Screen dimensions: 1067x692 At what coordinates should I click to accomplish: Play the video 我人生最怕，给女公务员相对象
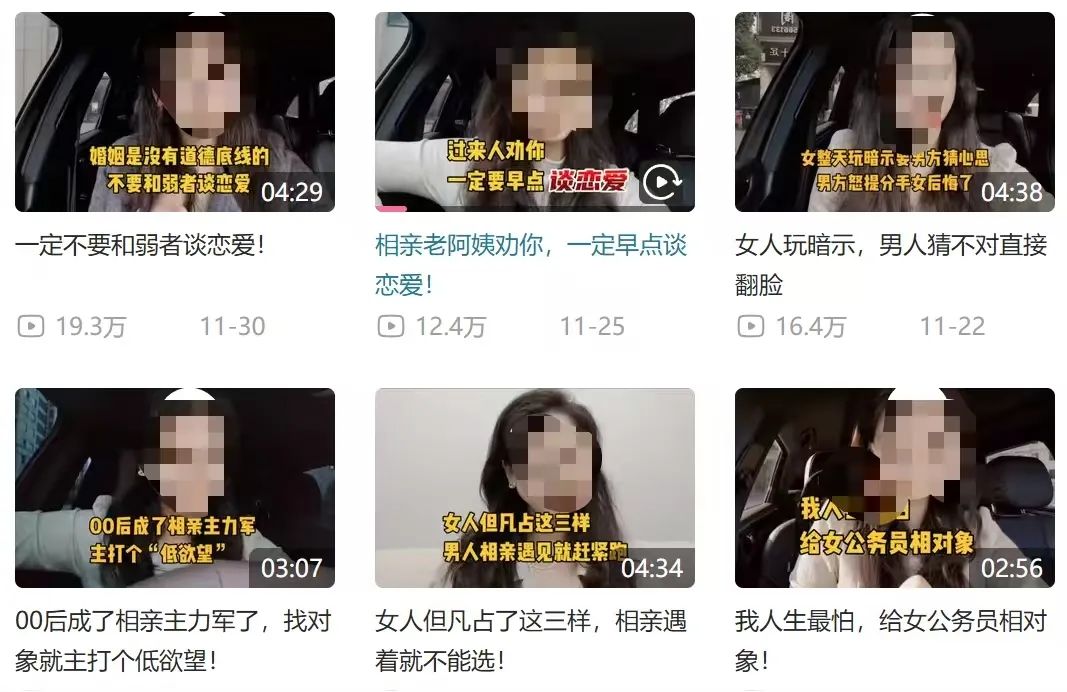[x=894, y=487]
